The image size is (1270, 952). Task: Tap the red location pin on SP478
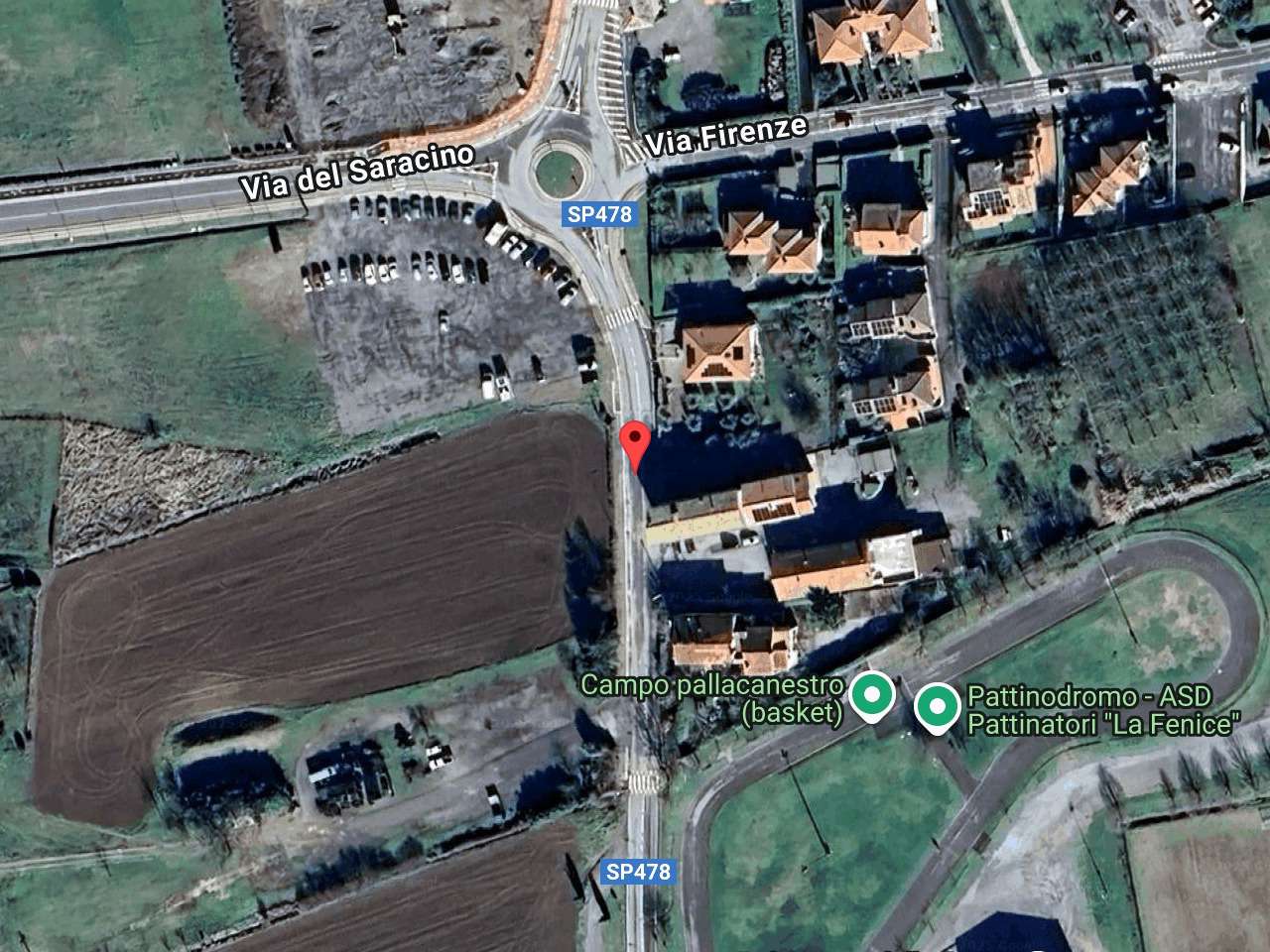(635, 441)
